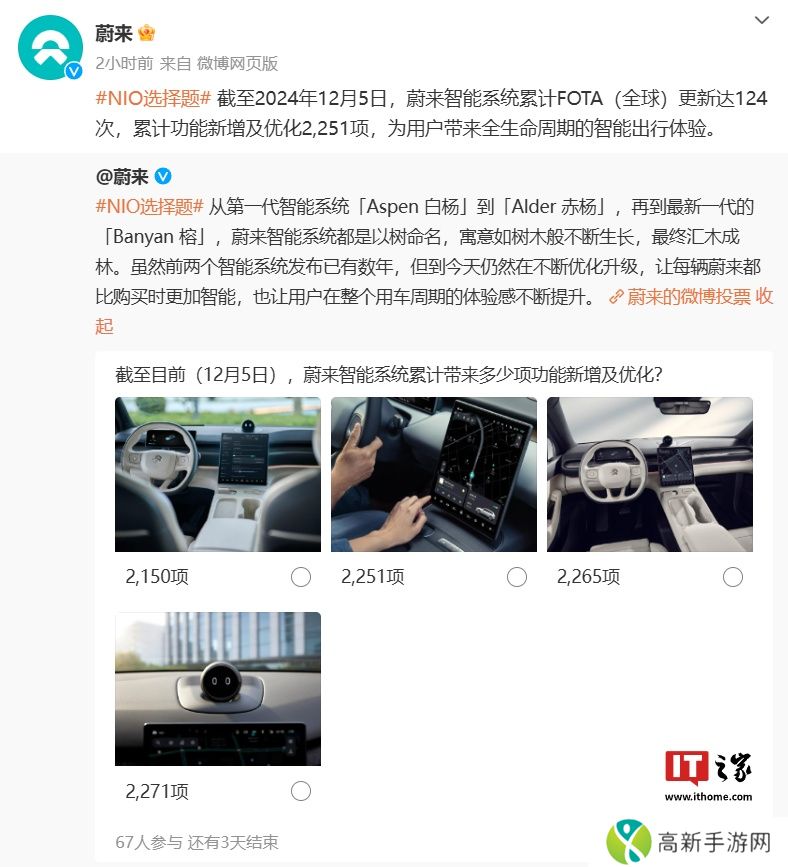
Task: Collapse the quoted post with 收起
Action: click(x=105, y=325)
